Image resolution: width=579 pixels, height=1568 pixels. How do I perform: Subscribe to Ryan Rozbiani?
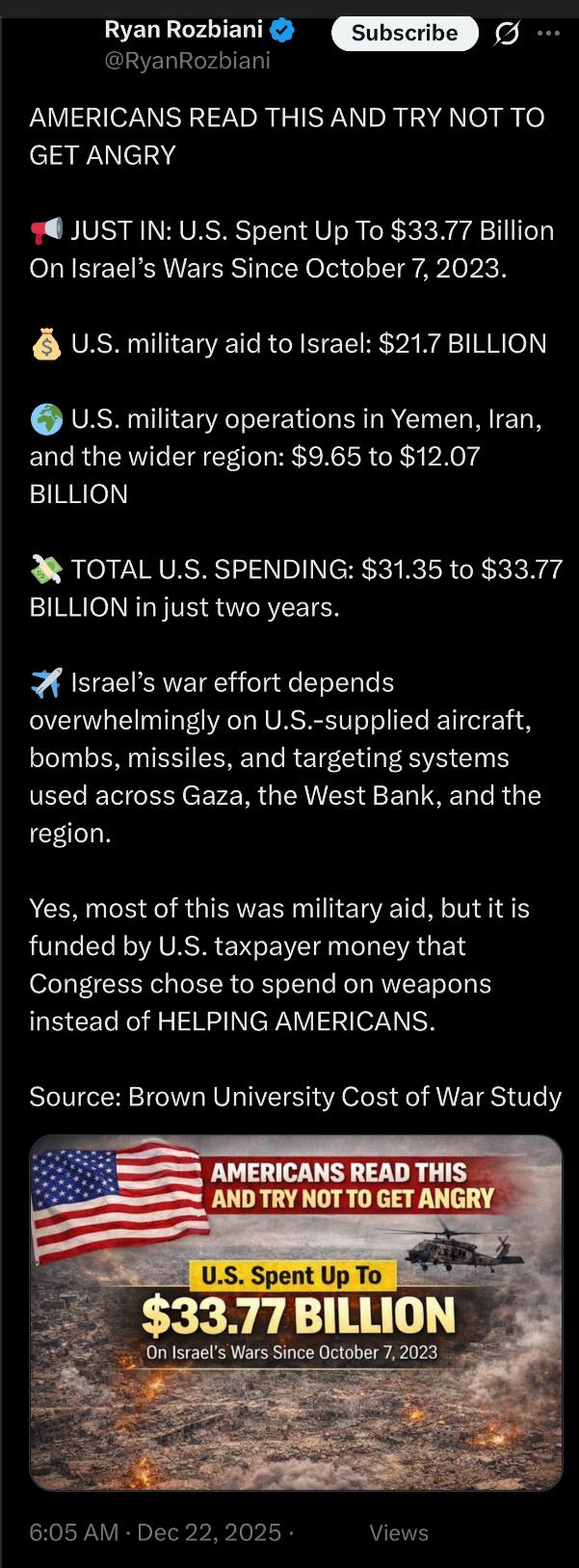[405, 33]
